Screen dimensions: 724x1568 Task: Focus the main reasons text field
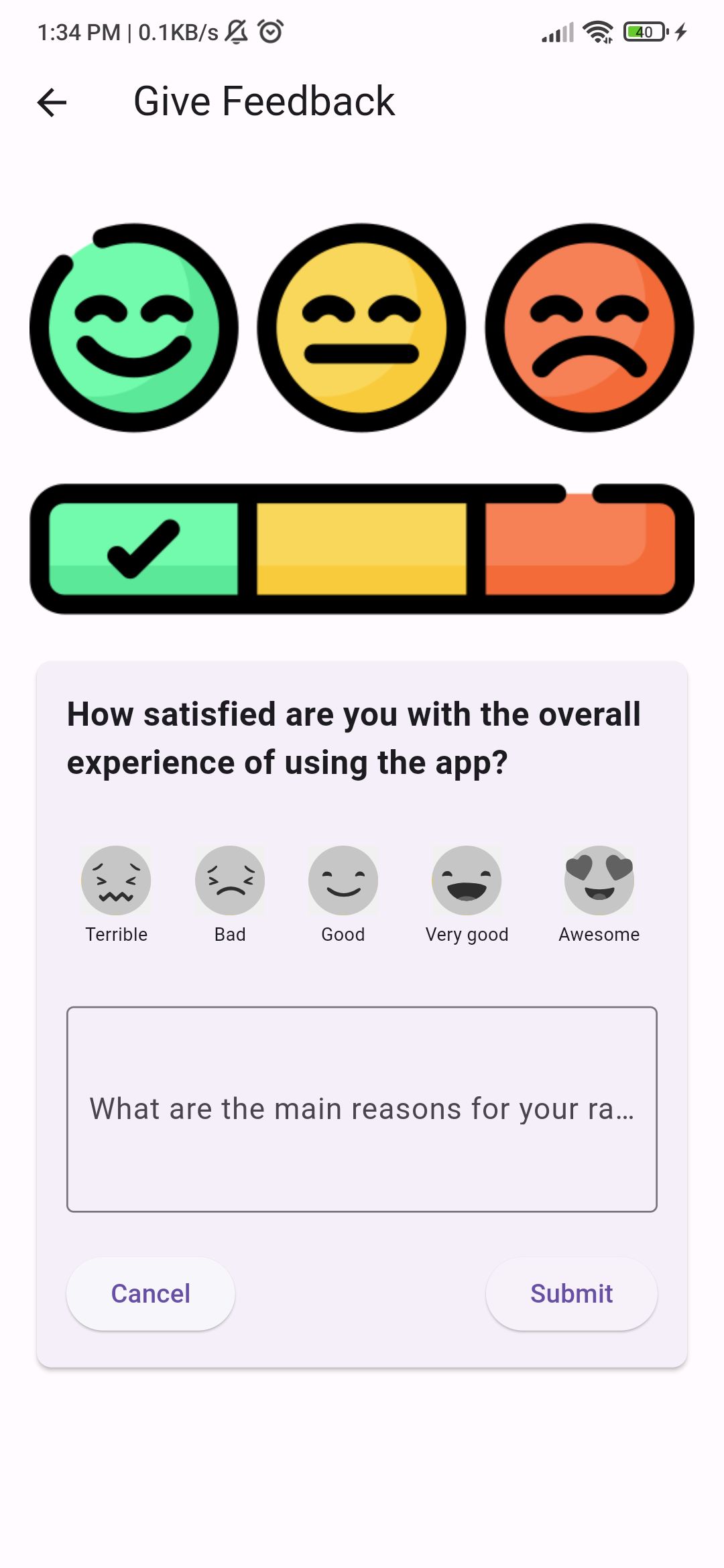pos(362,1109)
